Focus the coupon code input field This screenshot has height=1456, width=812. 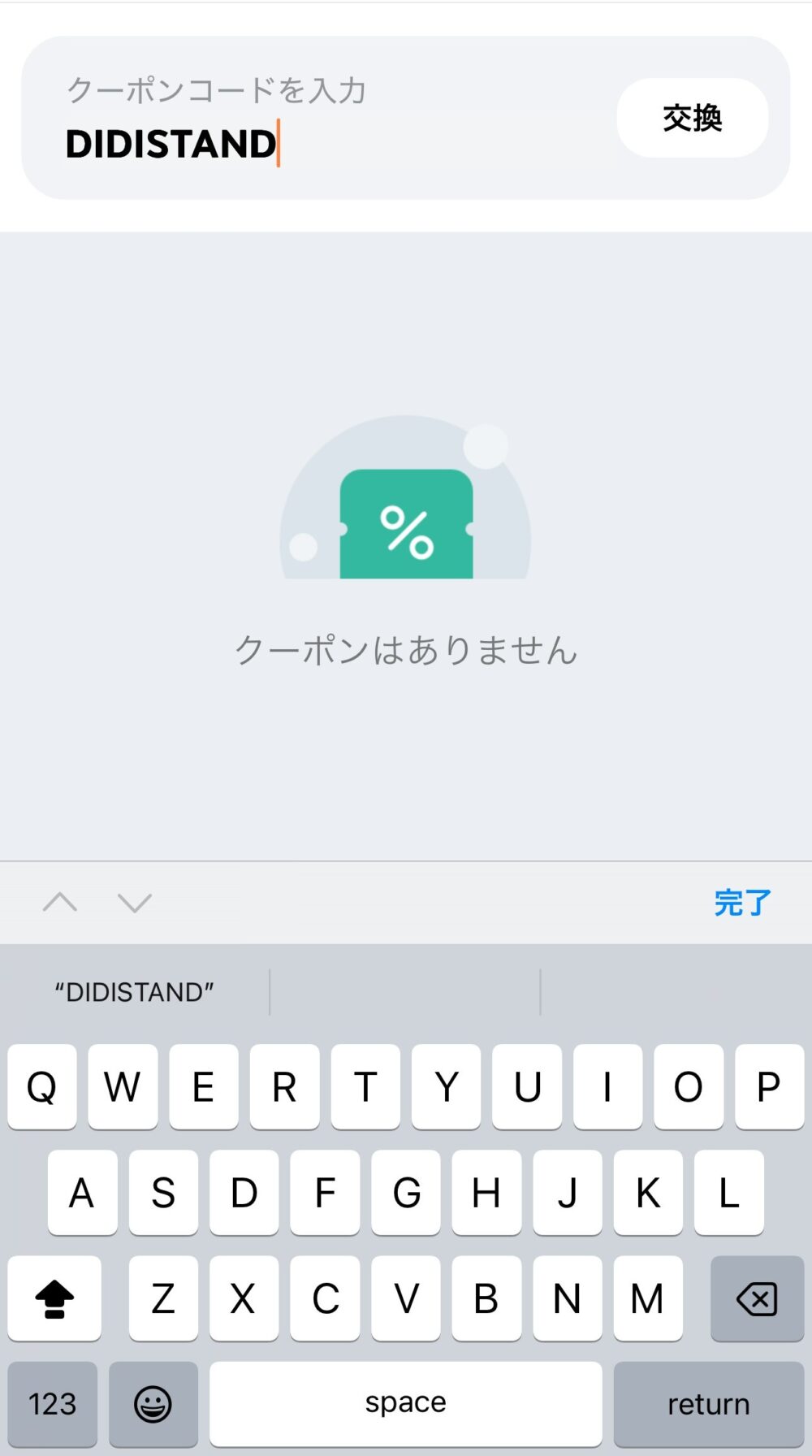pos(325,142)
